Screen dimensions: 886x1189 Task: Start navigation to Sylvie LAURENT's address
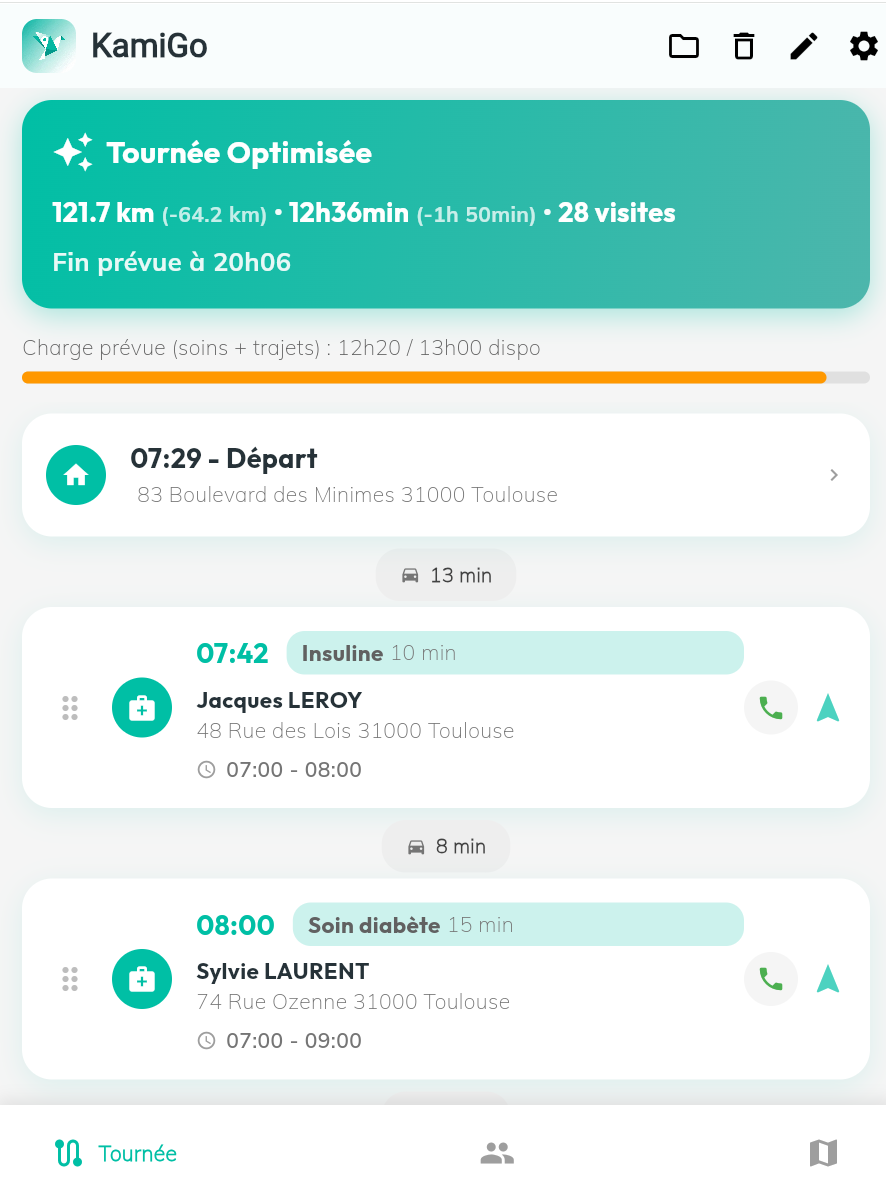point(827,979)
